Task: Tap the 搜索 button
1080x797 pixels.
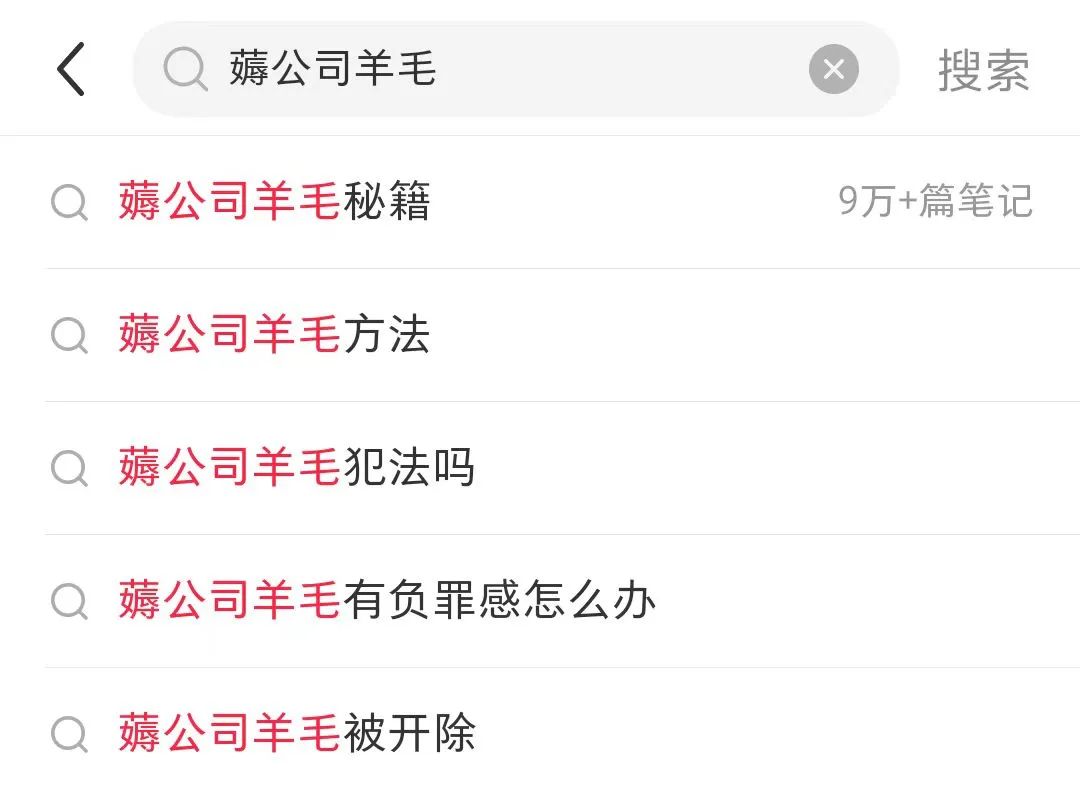Action: click(983, 70)
